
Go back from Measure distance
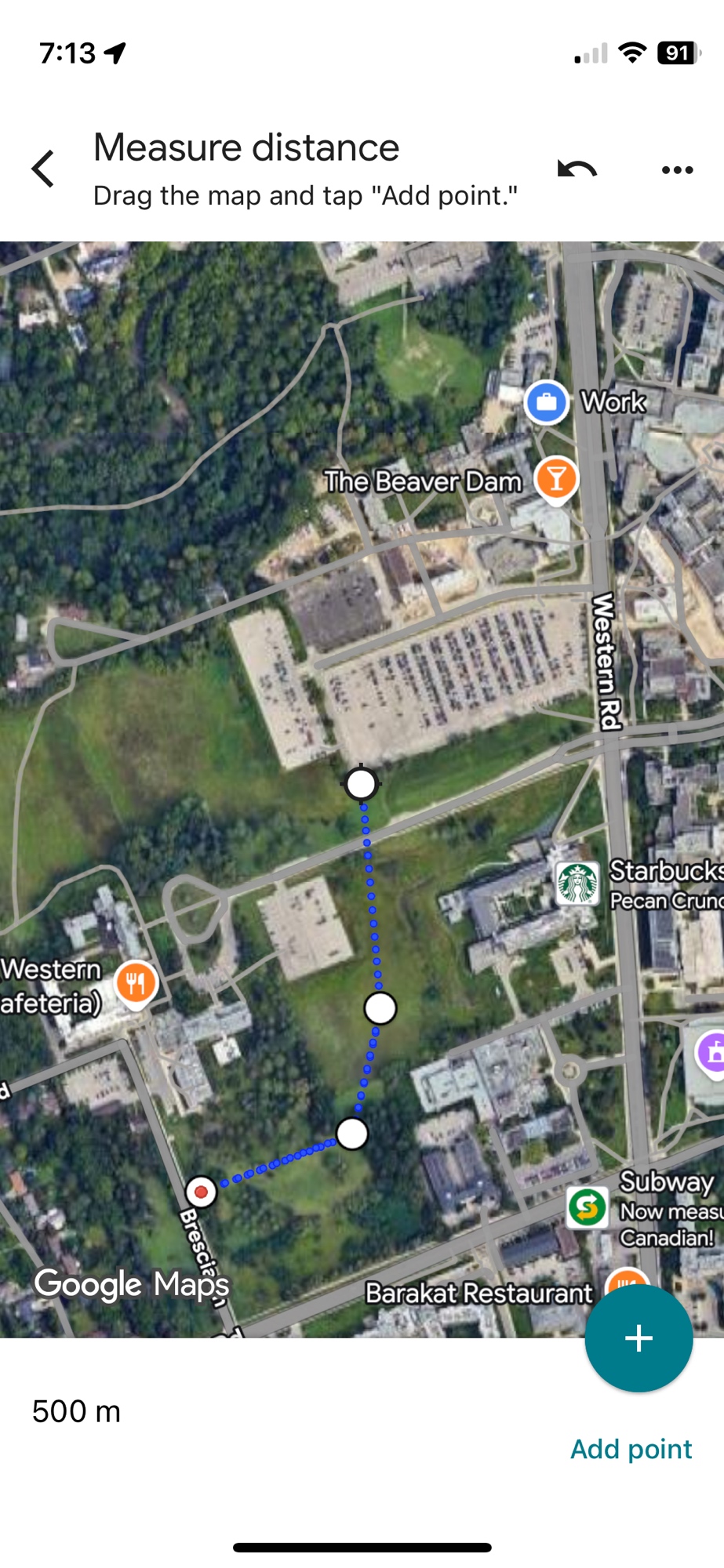coord(43,169)
